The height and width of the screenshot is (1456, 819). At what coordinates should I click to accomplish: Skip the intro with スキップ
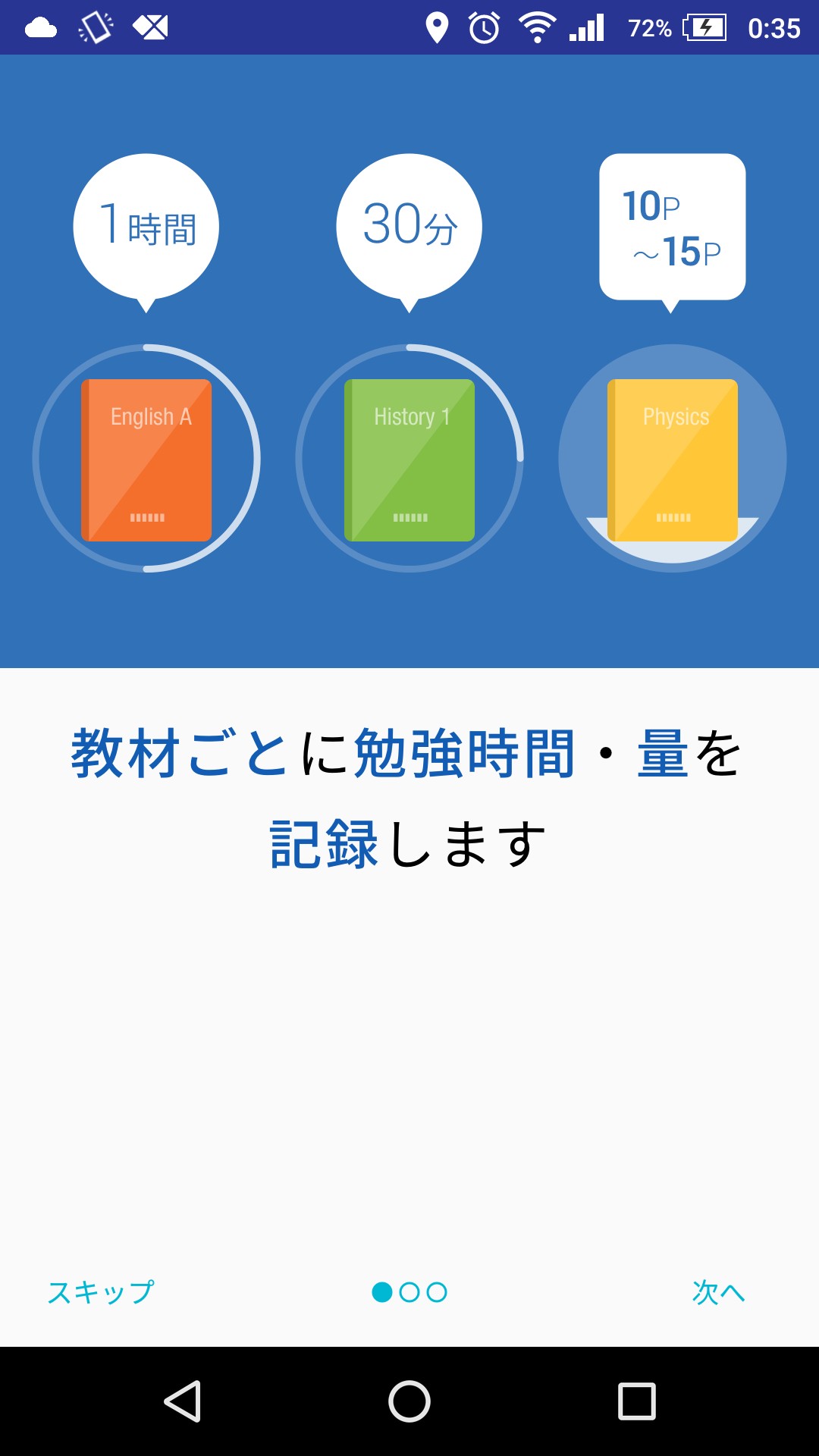pyautogui.click(x=101, y=1291)
